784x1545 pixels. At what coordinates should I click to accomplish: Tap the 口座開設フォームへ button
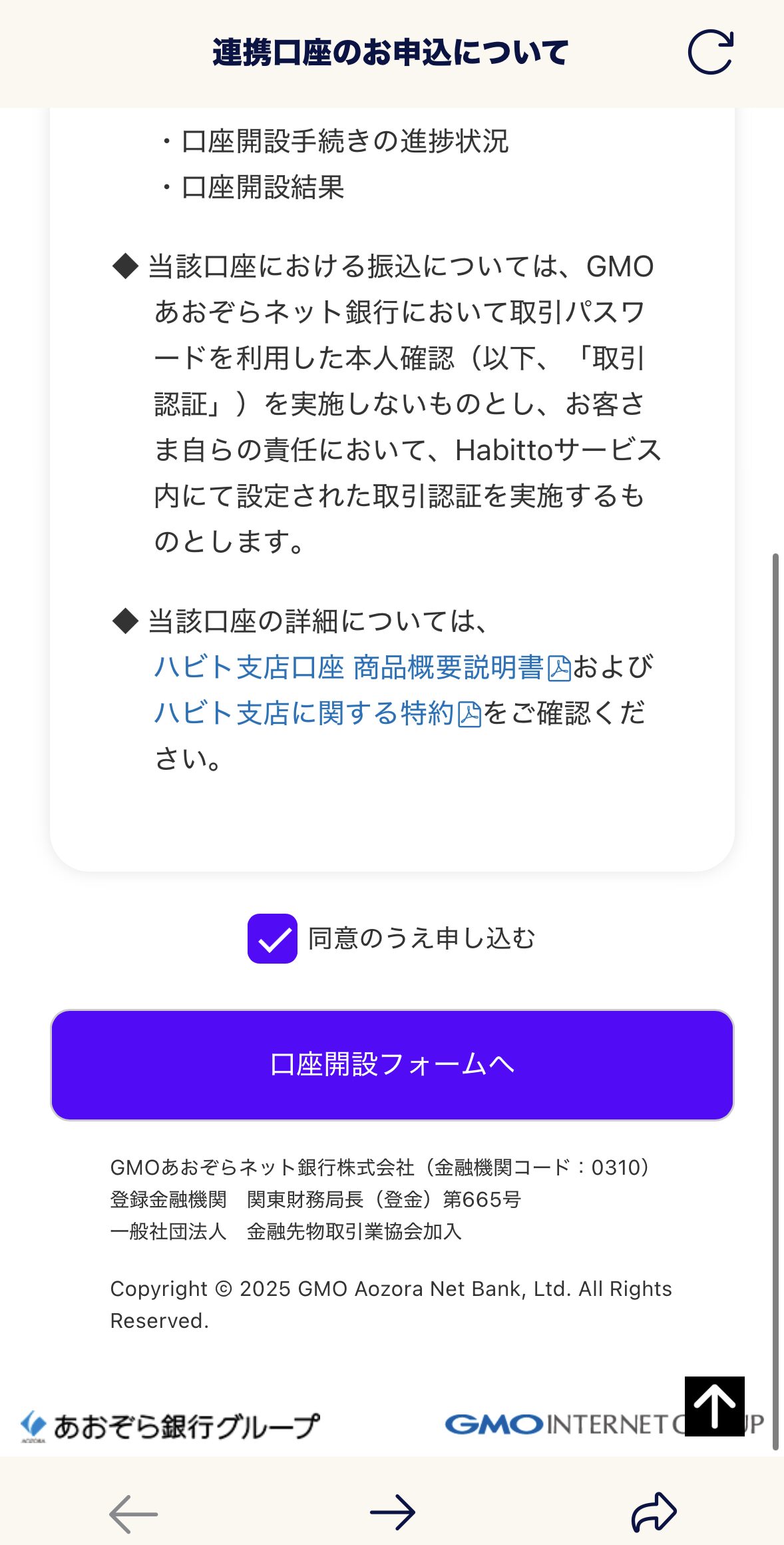click(392, 1065)
